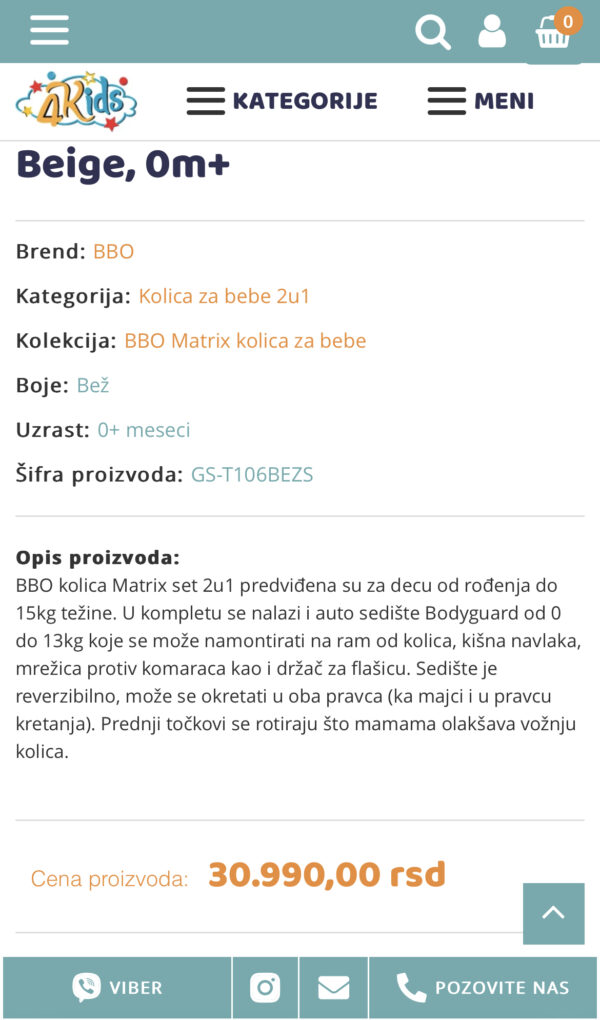
Task: Open the hamburger menu in the top bar
Action: 49,30
